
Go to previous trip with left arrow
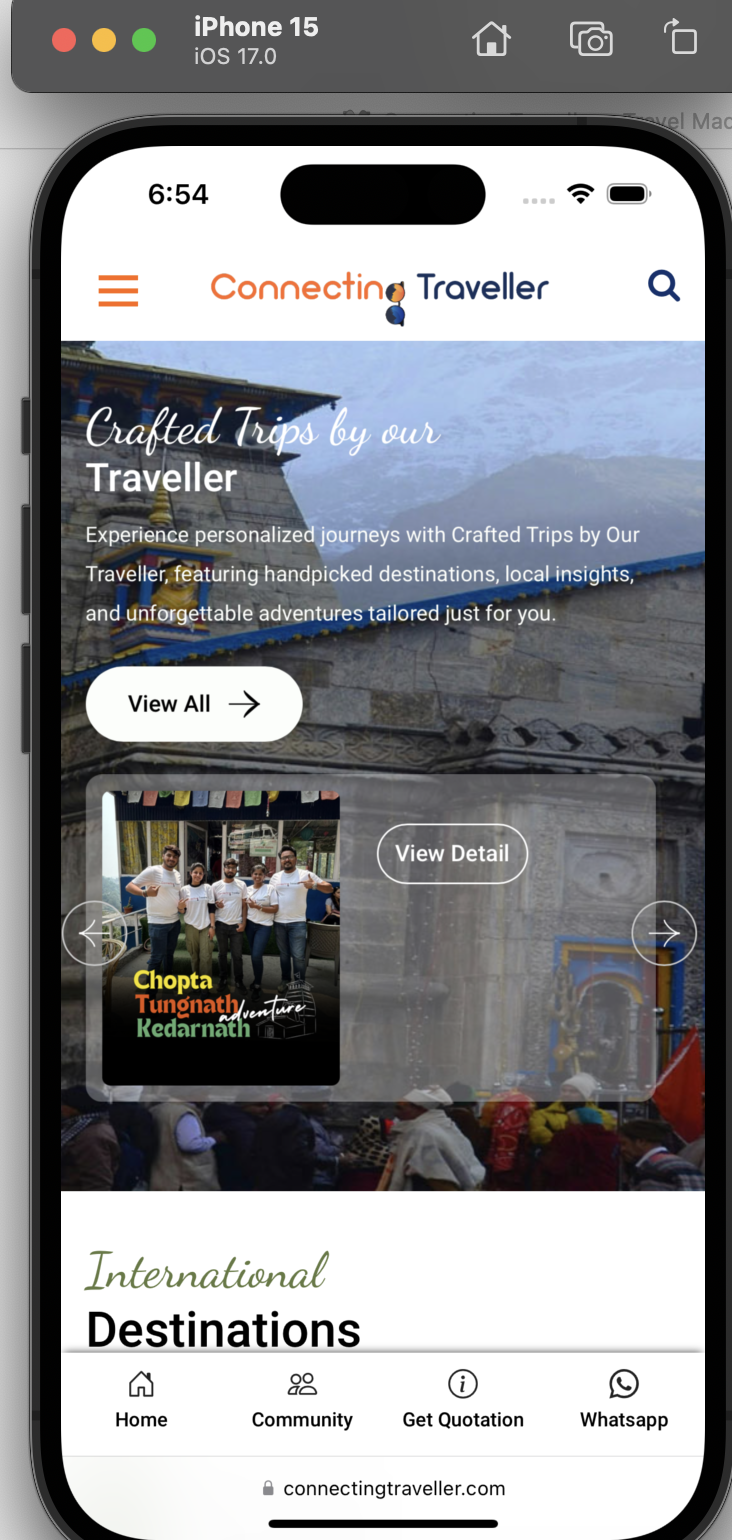(x=93, y=933)
